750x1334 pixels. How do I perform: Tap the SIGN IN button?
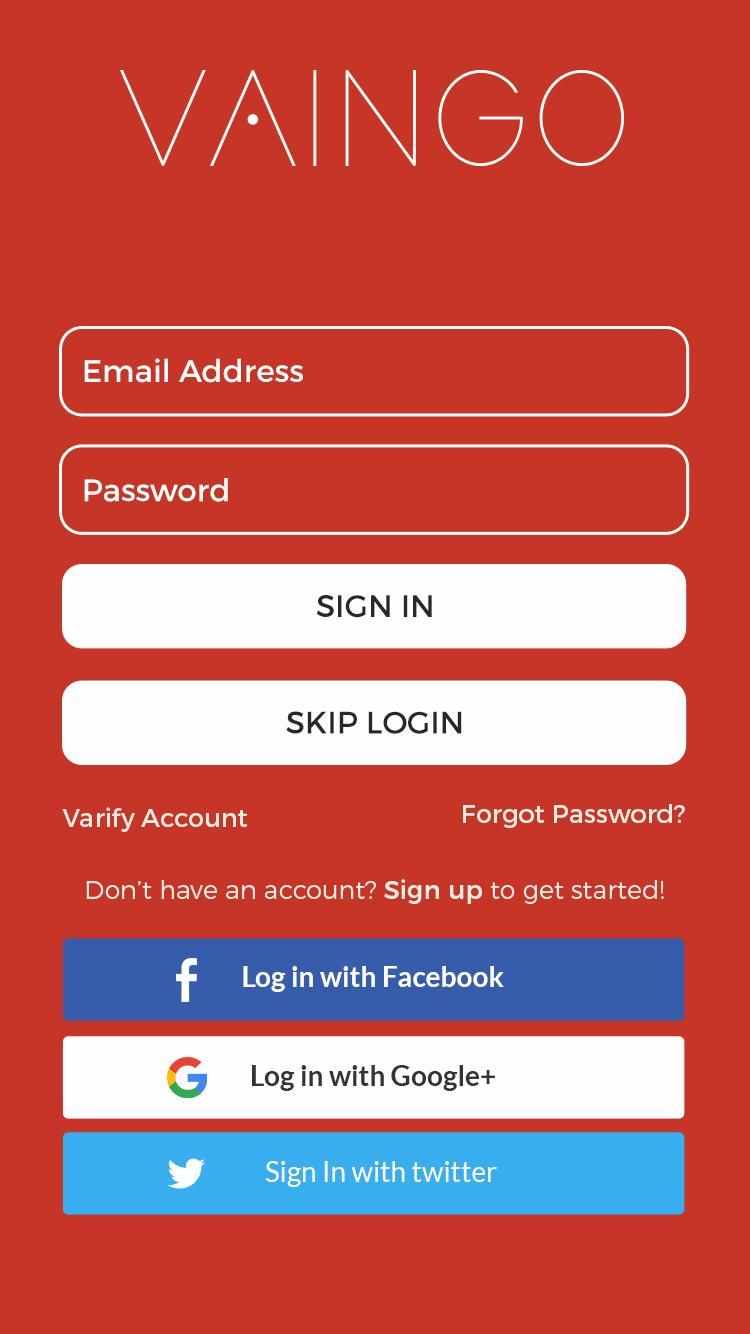click(x=374, y=606)
